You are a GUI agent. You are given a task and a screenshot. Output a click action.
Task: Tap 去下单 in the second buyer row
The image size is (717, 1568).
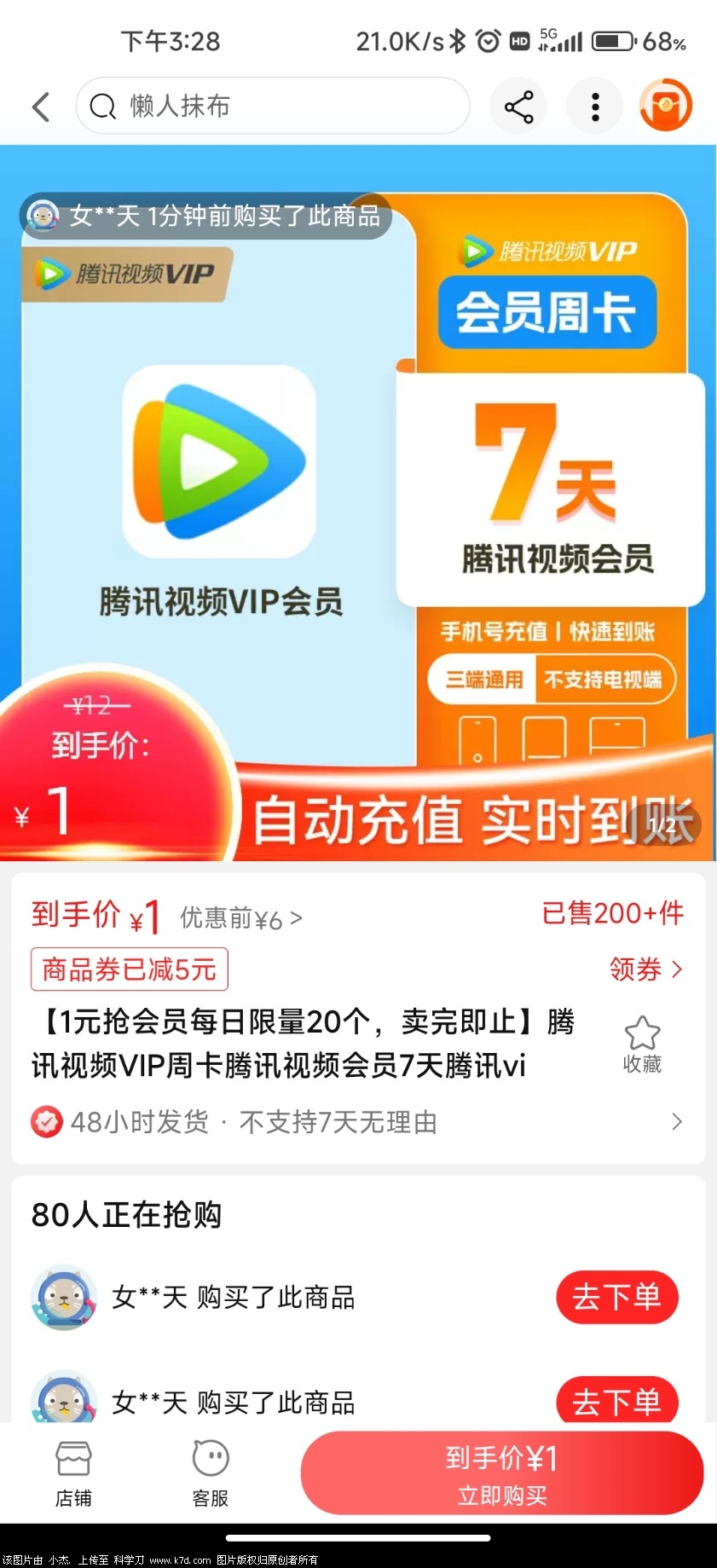(616, 1401)
